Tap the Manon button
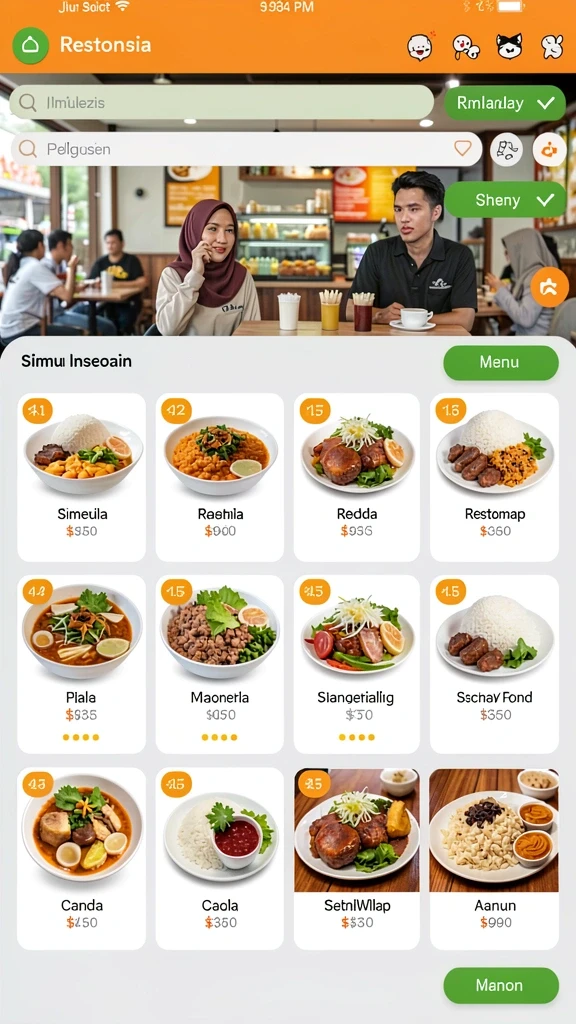 (x=501, y=985)
